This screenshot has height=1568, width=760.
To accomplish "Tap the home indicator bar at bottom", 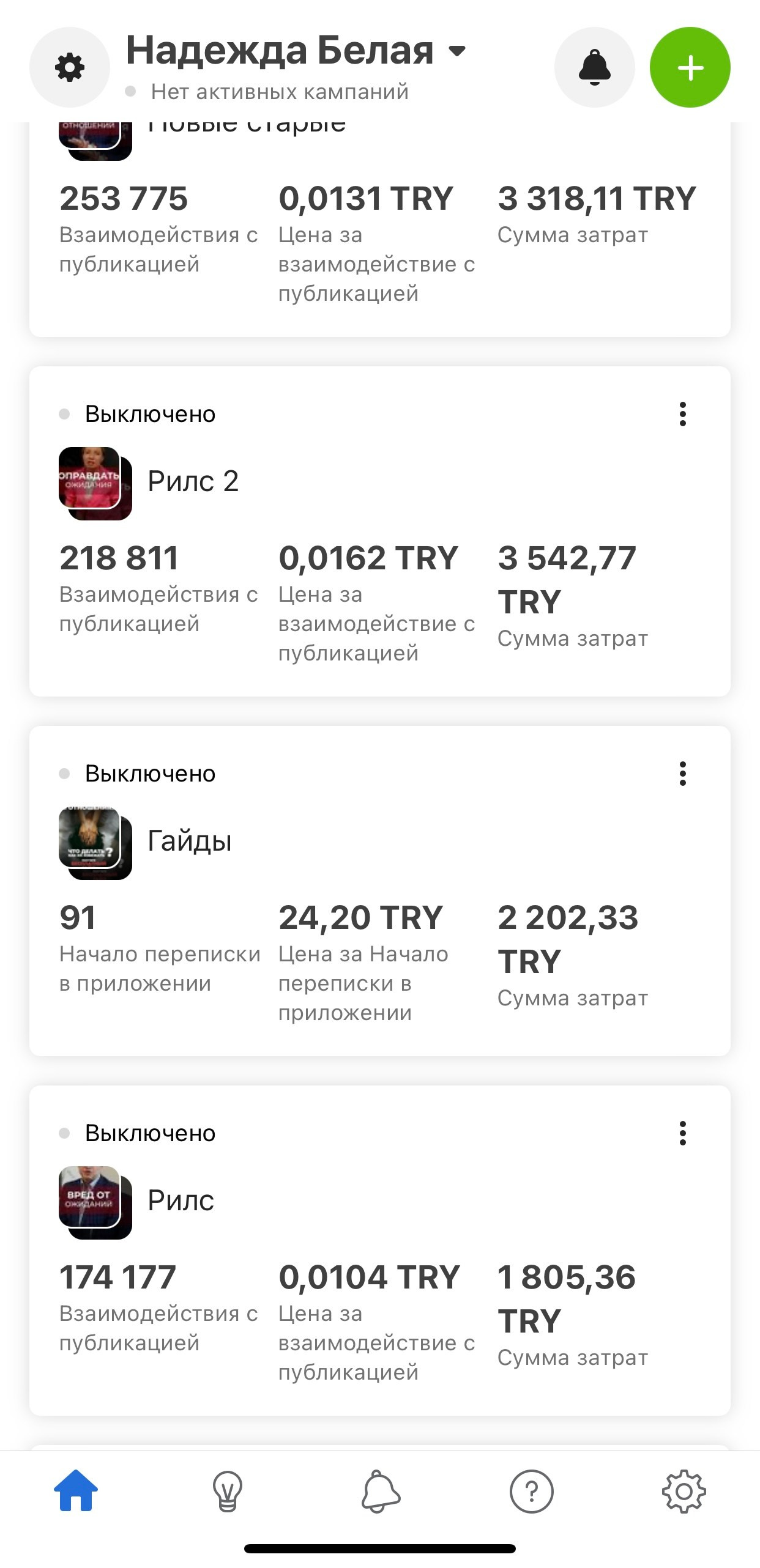I will point(379,1548).
